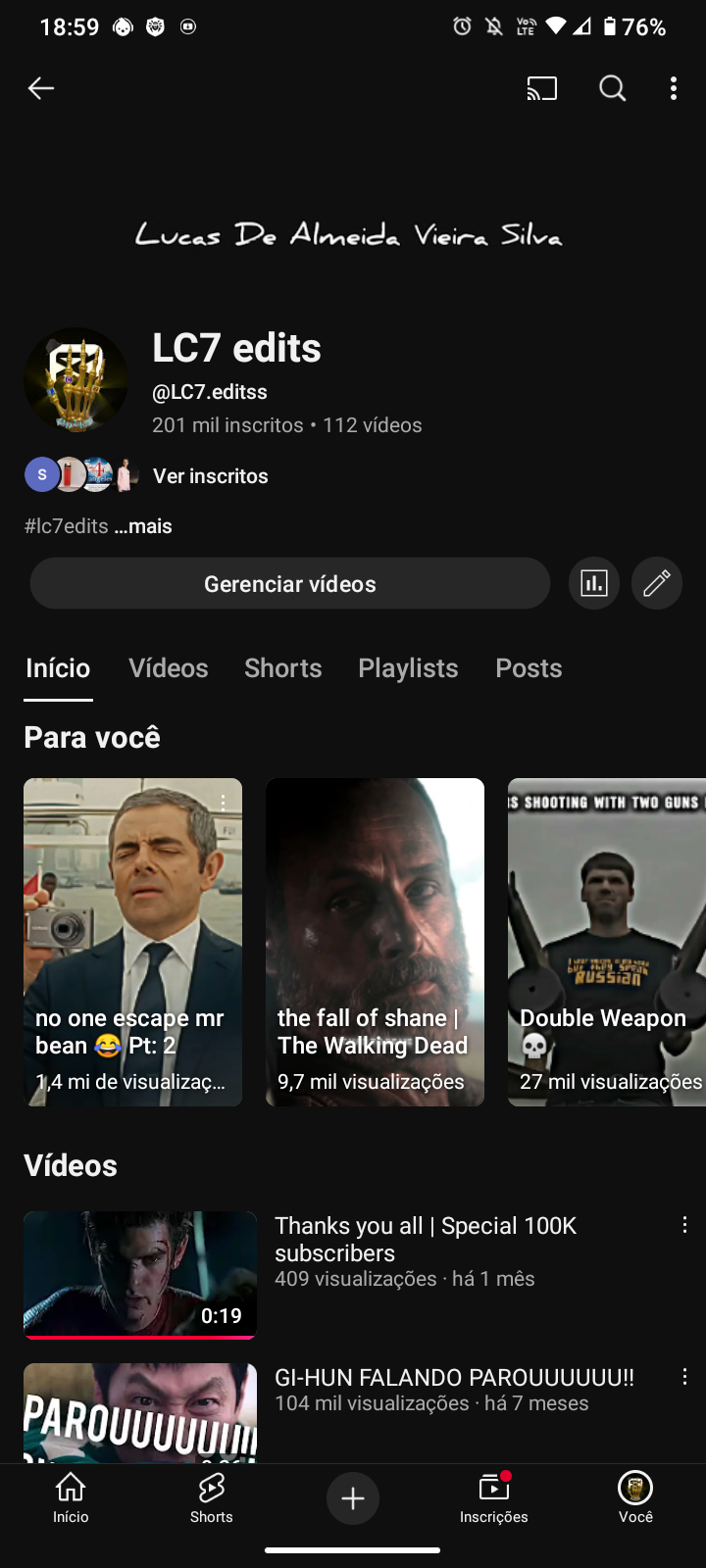Screen dimensions: 706x1568
Task: Open the cast to device icon
Action: [x=541, y=89]
